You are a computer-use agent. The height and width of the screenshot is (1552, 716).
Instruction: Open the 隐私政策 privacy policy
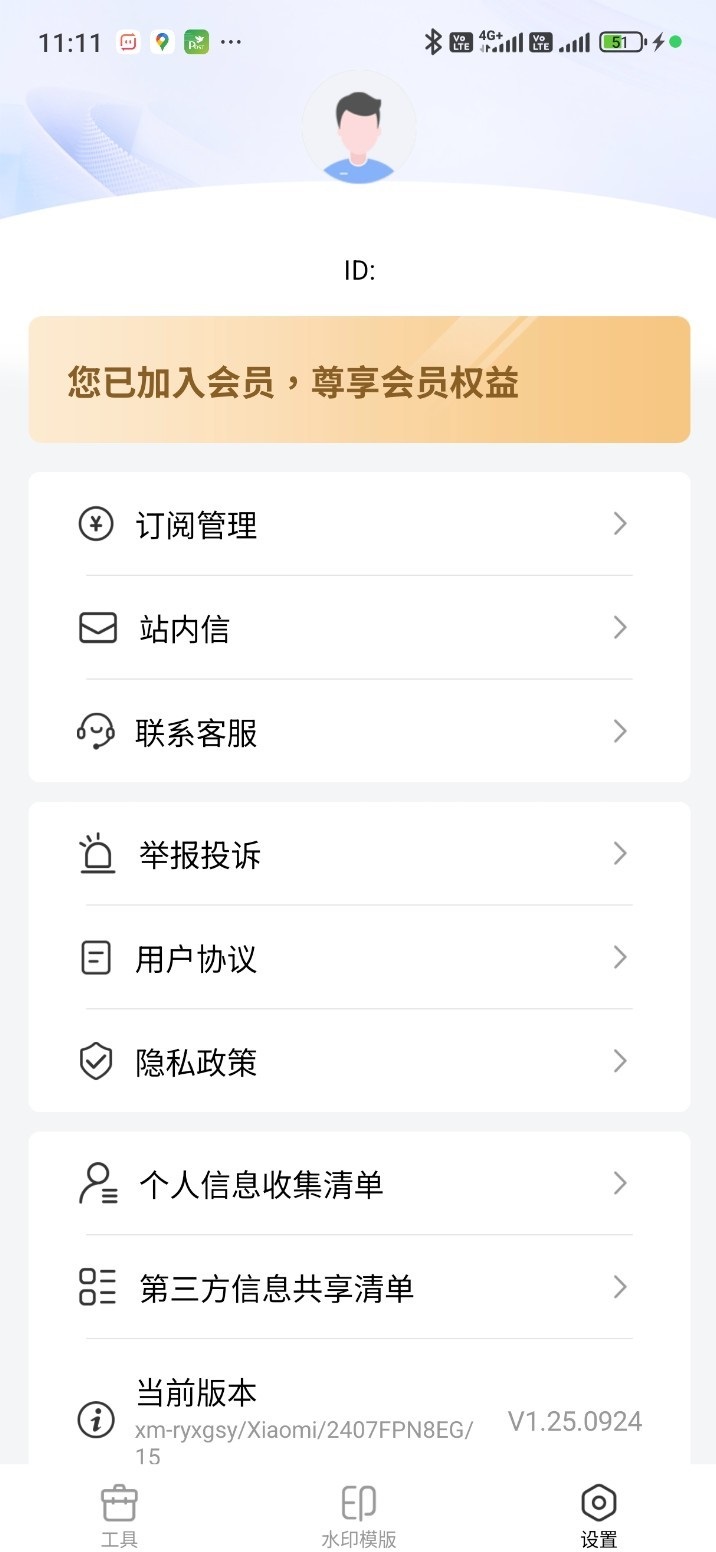click(358, 1062)
